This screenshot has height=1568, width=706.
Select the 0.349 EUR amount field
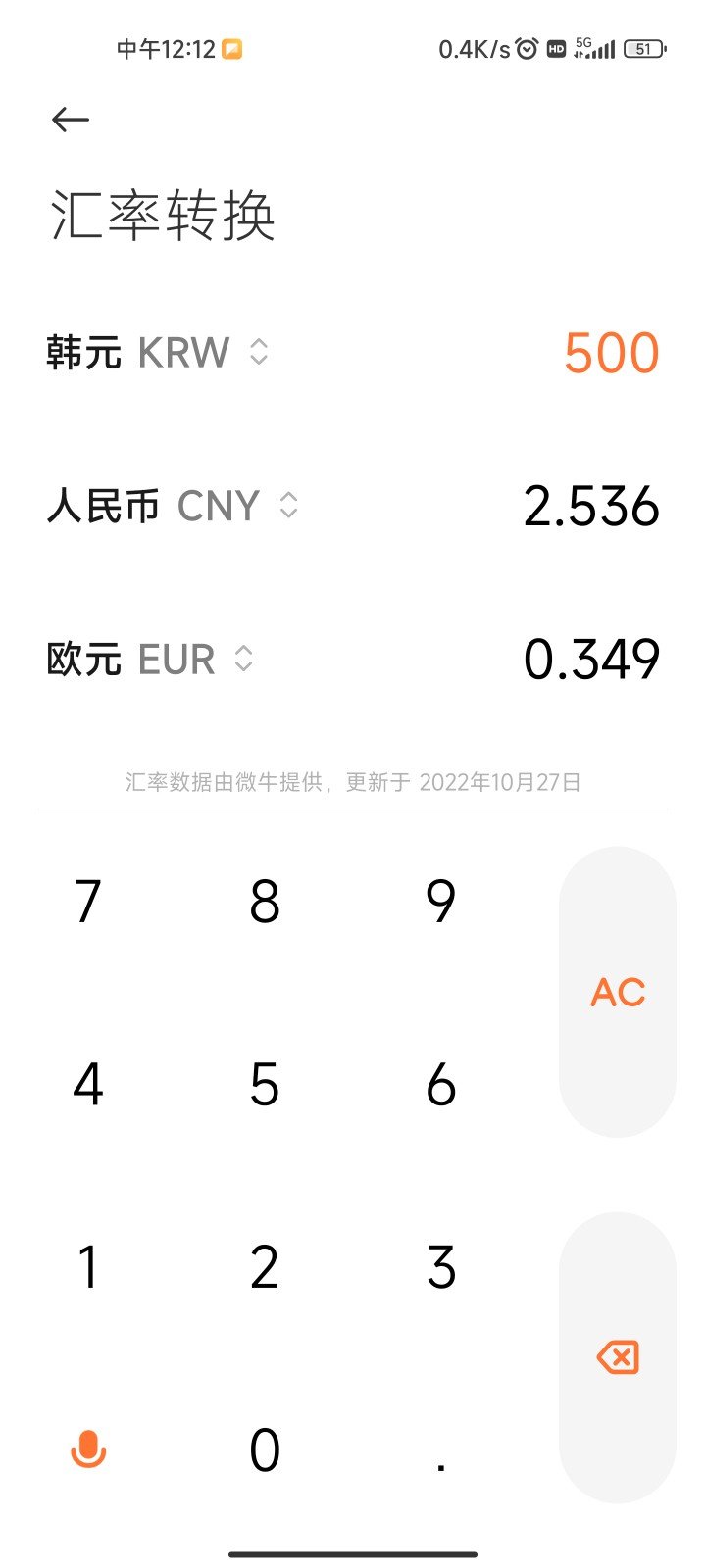click(591, 660)
